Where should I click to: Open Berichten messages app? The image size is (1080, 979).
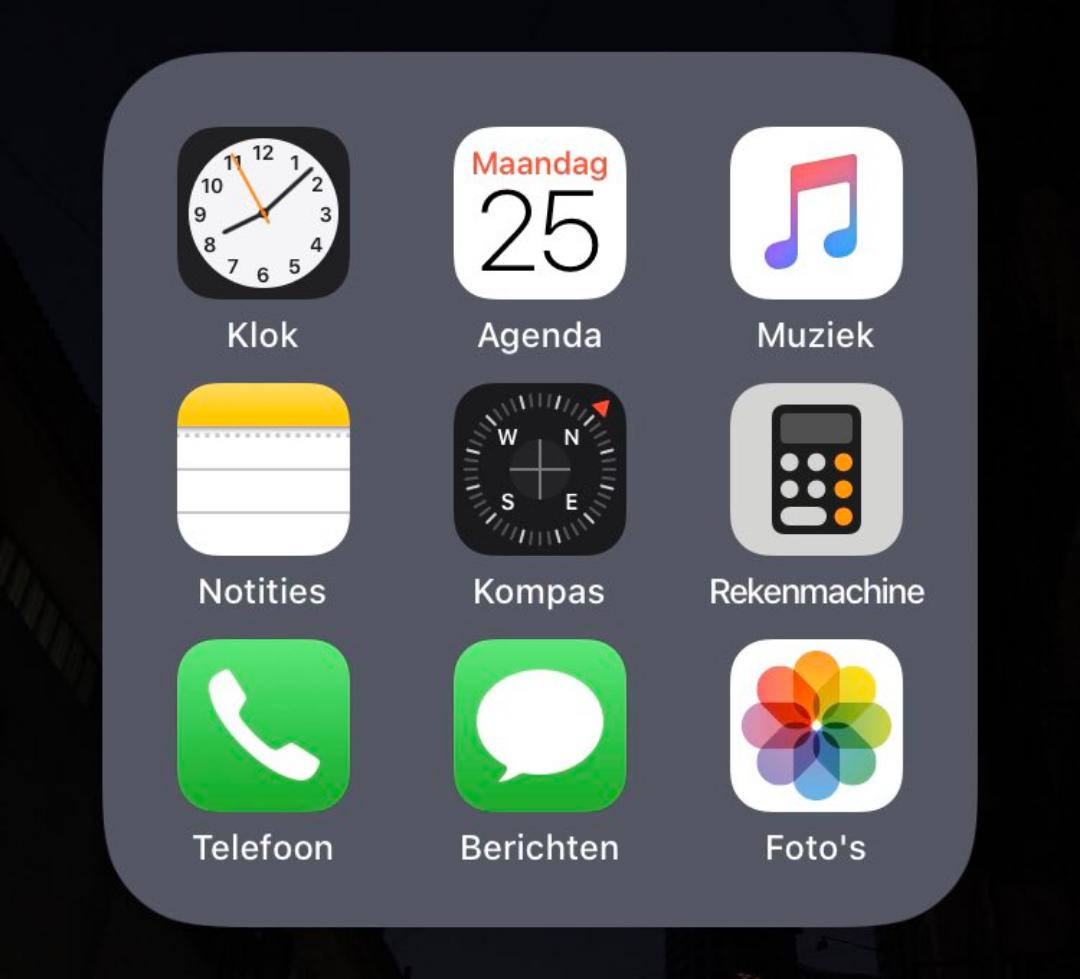pyautogui.click(x=540, y=725)
